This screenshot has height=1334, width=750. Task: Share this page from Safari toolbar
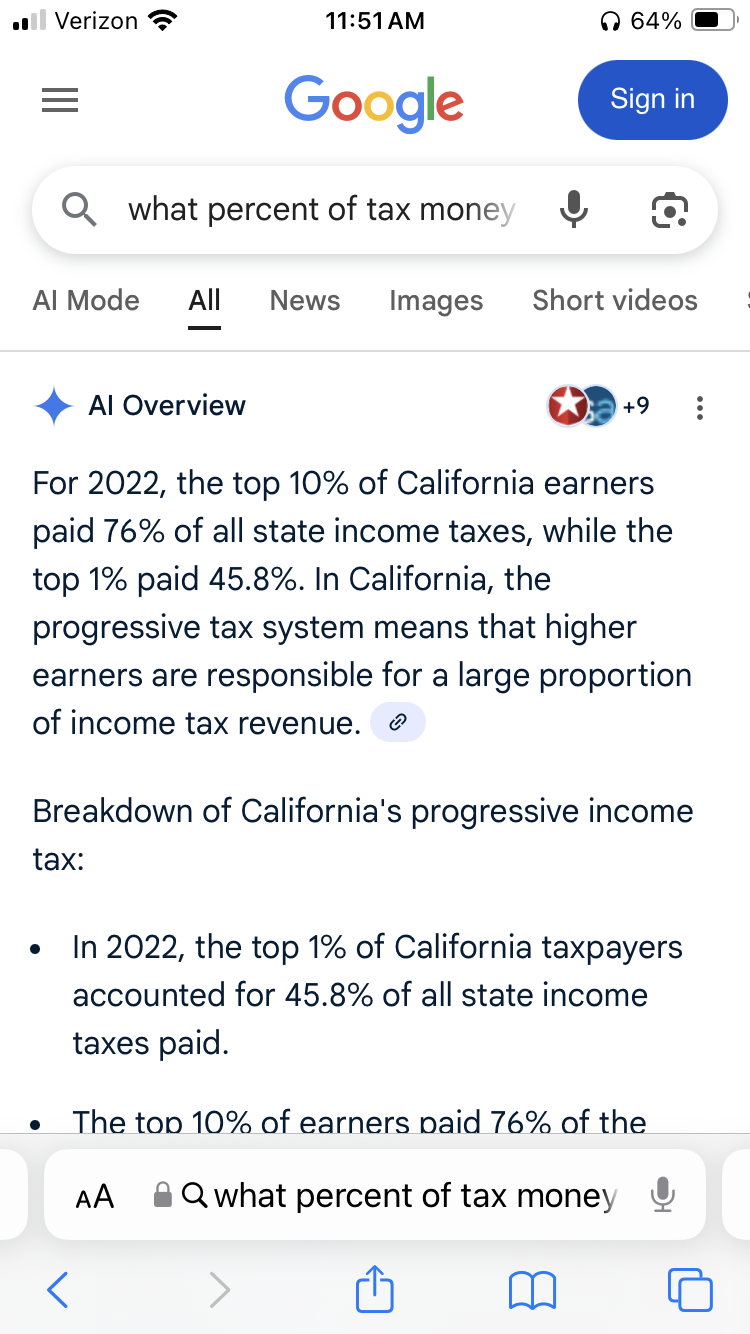tap(375, 1288)
